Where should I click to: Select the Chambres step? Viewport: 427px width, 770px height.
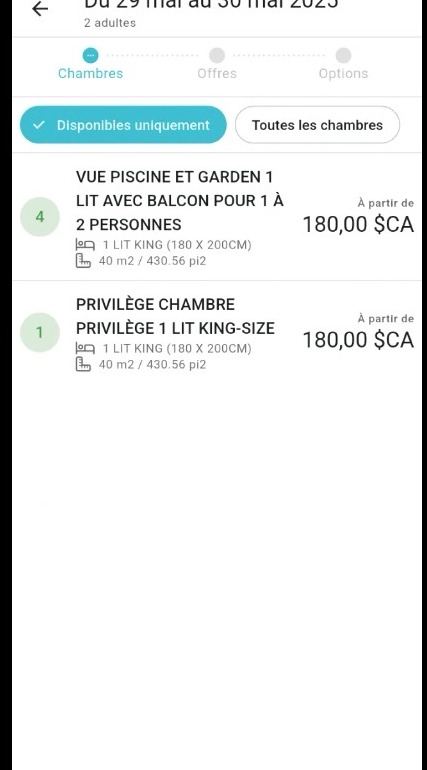pos(90,64)
